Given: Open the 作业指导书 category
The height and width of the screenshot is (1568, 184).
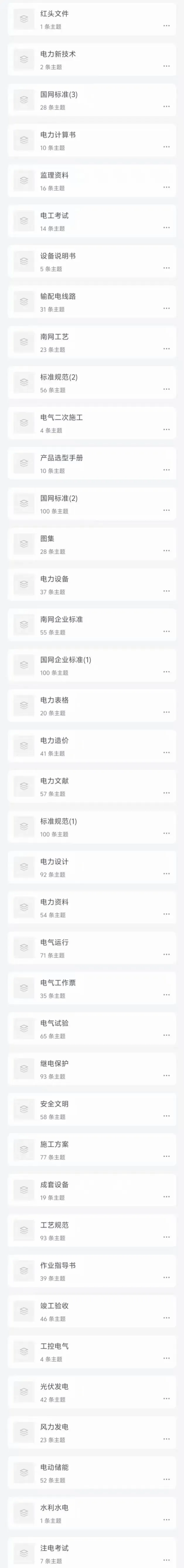Looking at the screenshot, I should tap(92, 1271).
